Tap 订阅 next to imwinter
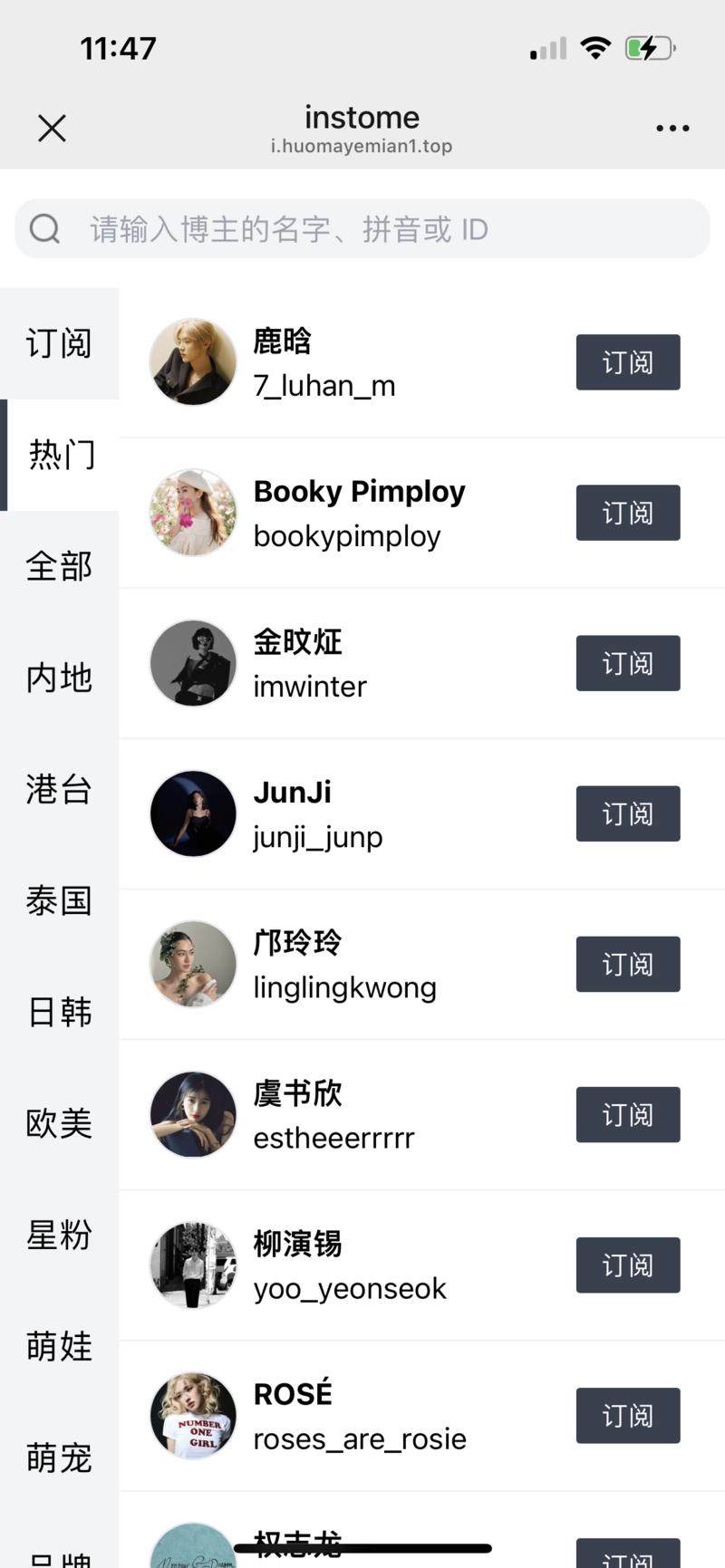725x1568 pixels. coord(628,663)
